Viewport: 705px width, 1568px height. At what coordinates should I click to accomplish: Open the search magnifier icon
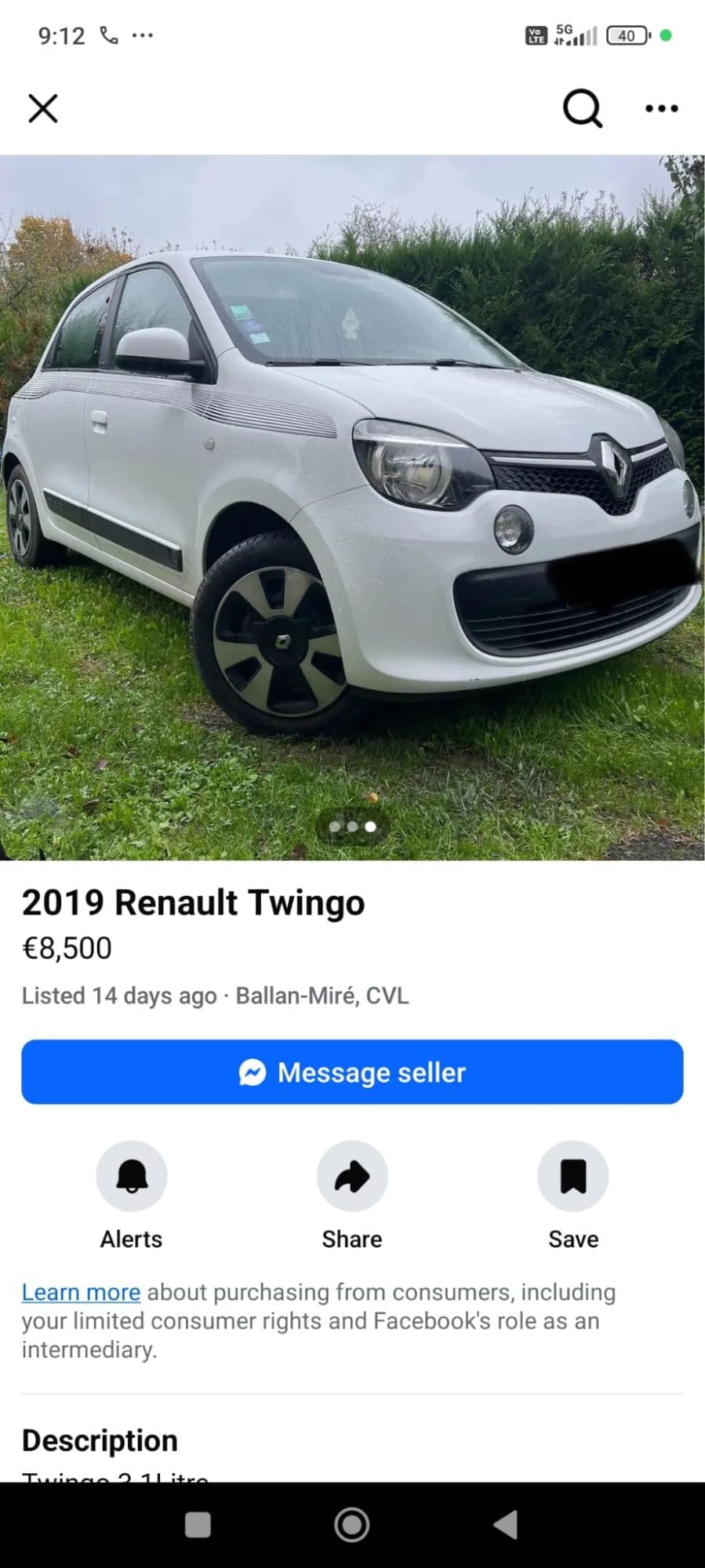(583, 108)
